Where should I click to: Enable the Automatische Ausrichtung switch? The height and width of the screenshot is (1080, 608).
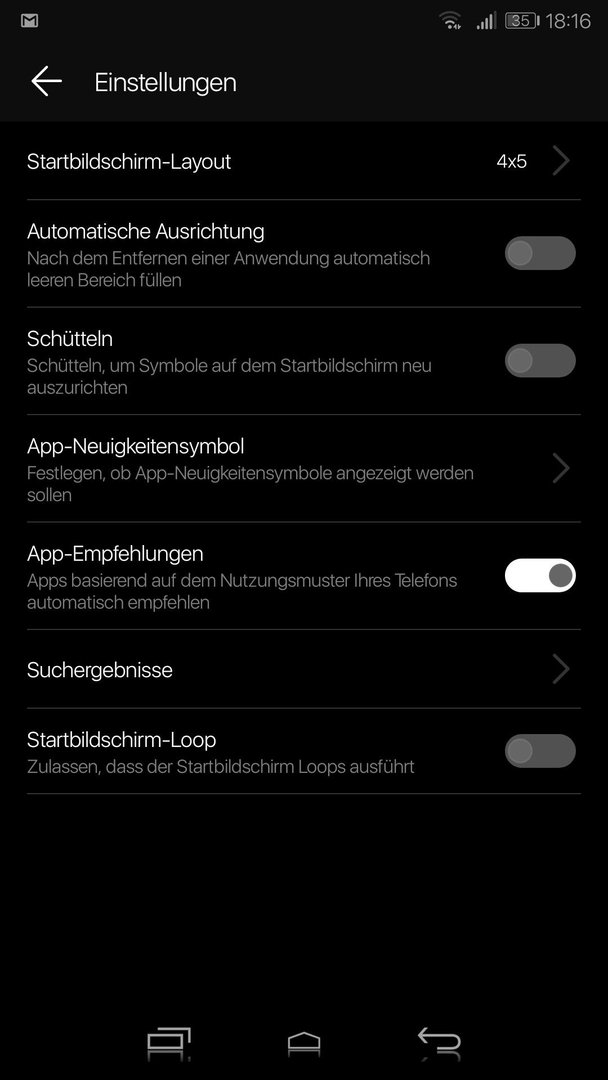[540, 253]
